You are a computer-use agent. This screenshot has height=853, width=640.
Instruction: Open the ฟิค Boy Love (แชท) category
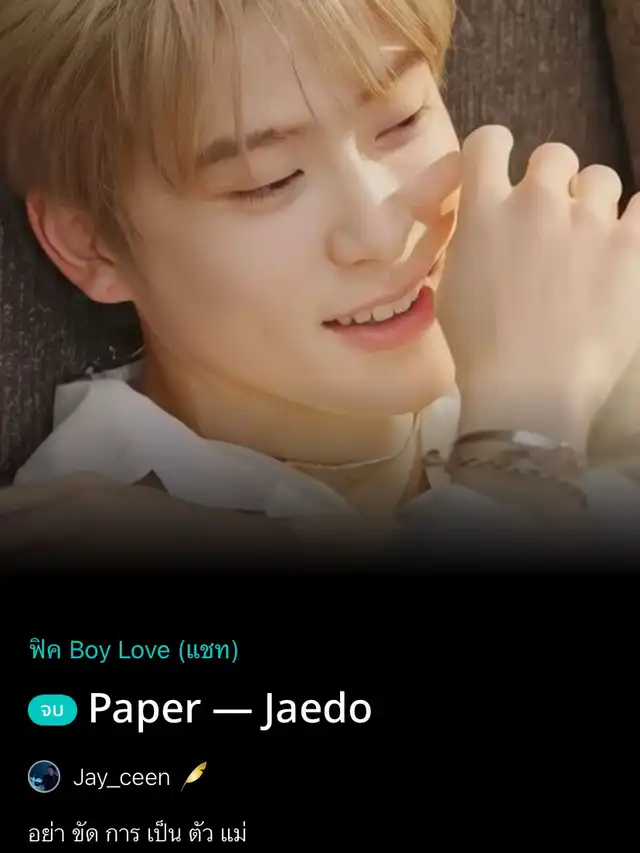click(133, 650)
